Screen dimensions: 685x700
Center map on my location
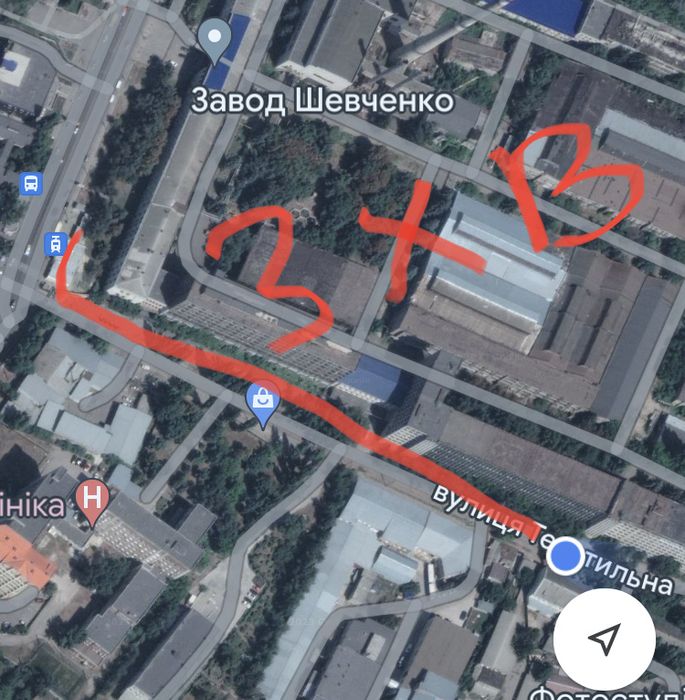coord(604,638)
